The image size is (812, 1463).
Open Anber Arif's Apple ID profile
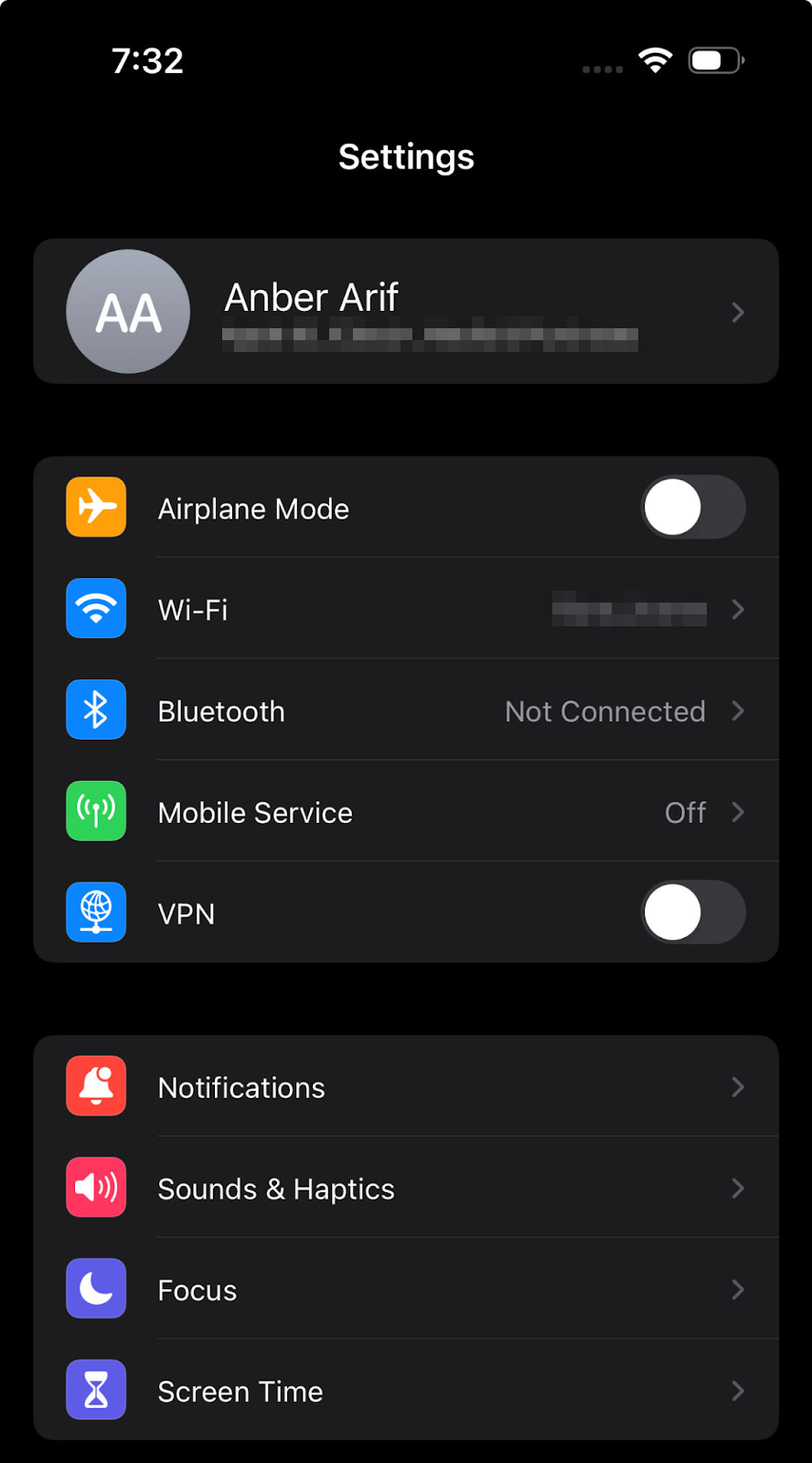click(406, 311)
